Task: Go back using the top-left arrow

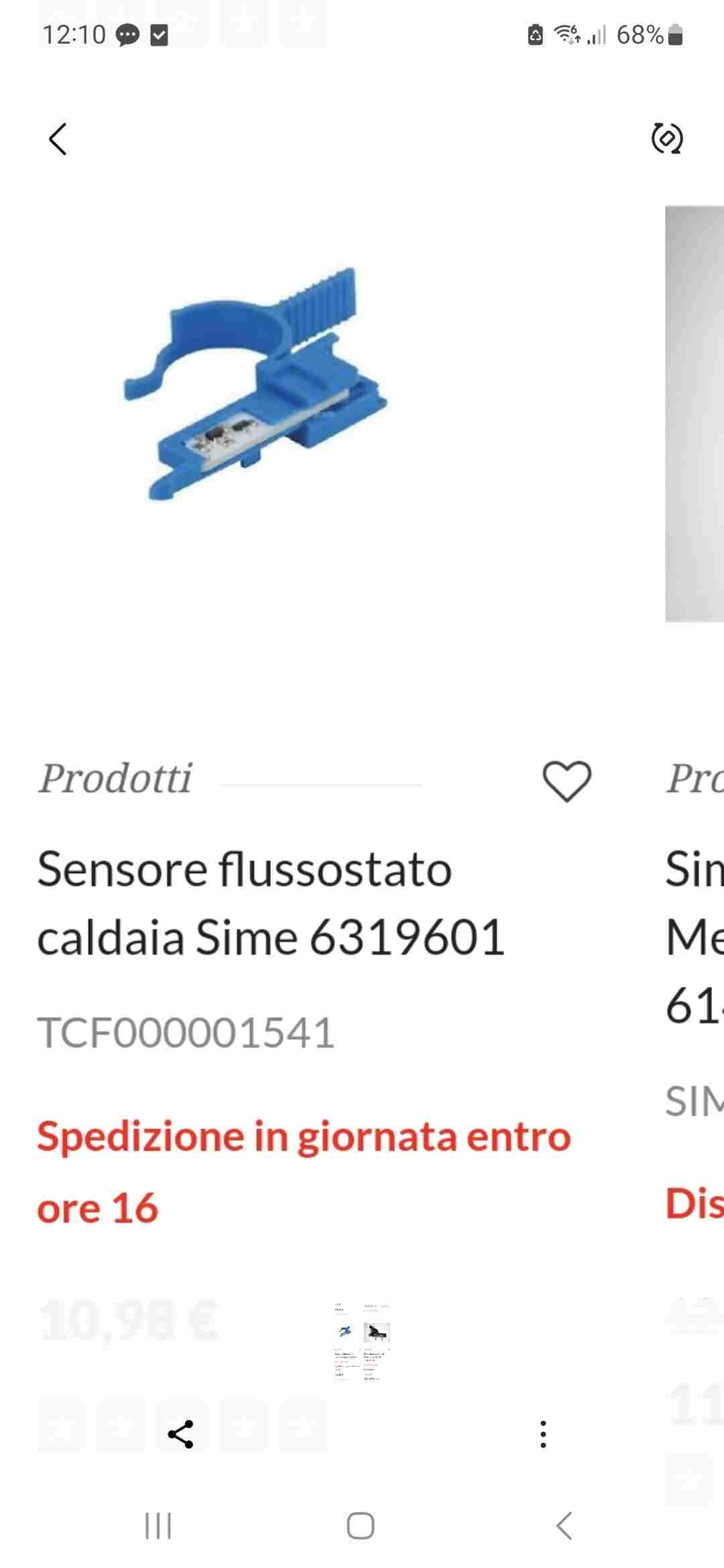Action: [x=58, y=139]
